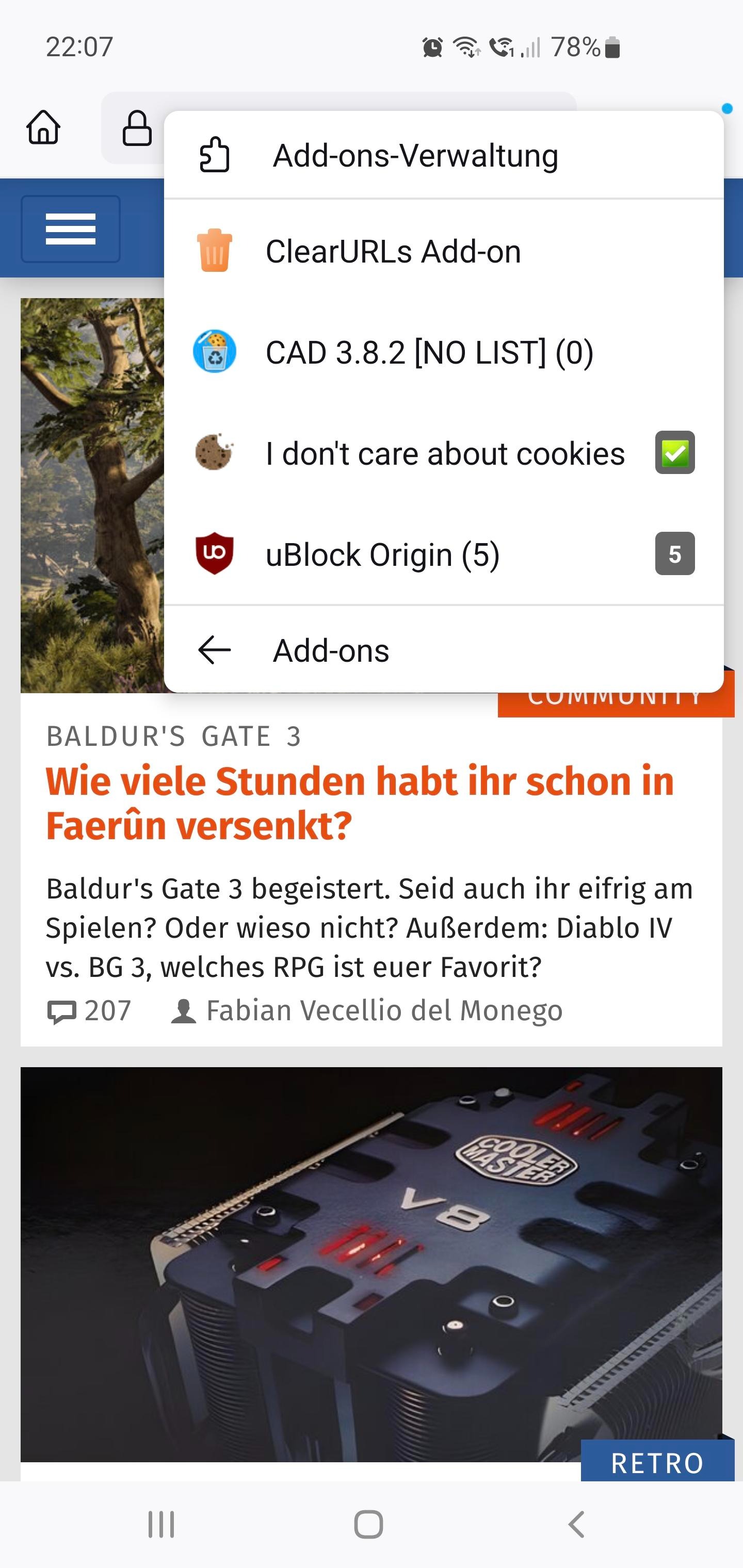
Task: Tap the browser home icon
Action: 44,128
